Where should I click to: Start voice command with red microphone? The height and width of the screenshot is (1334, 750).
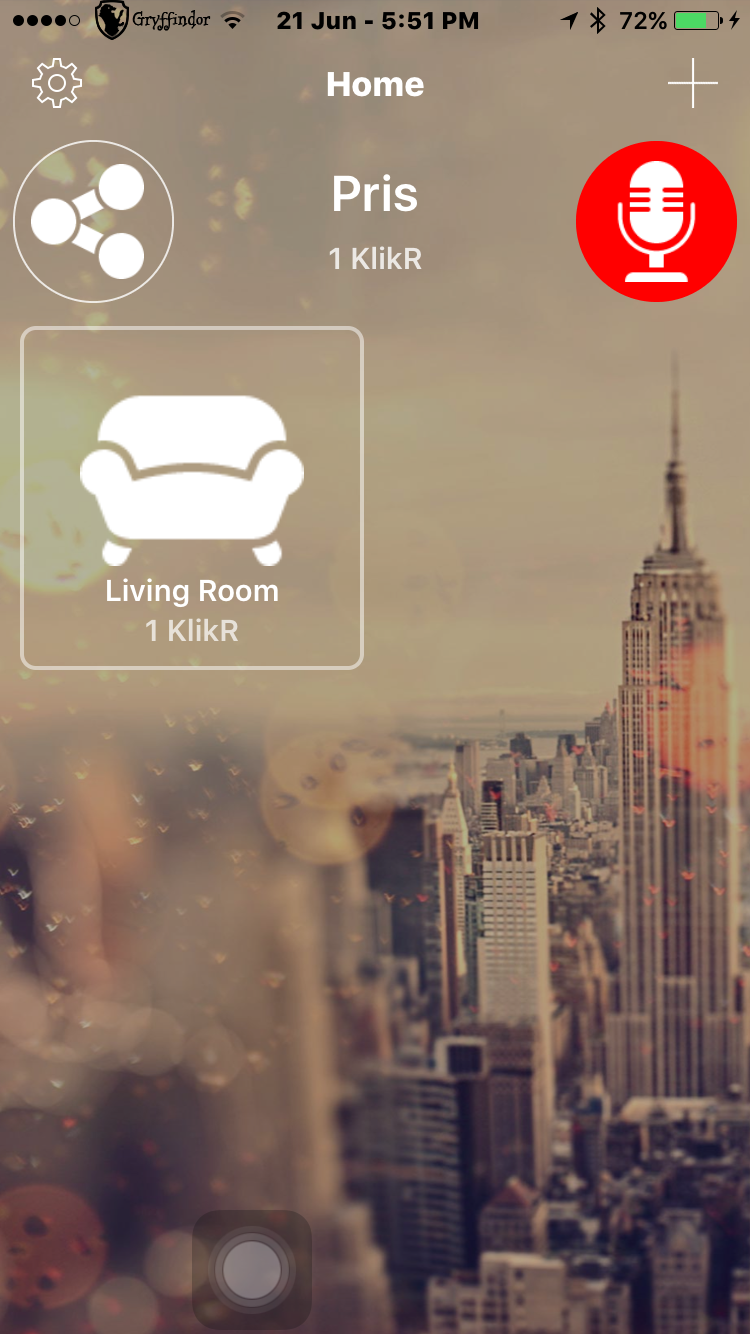point(656,221)
